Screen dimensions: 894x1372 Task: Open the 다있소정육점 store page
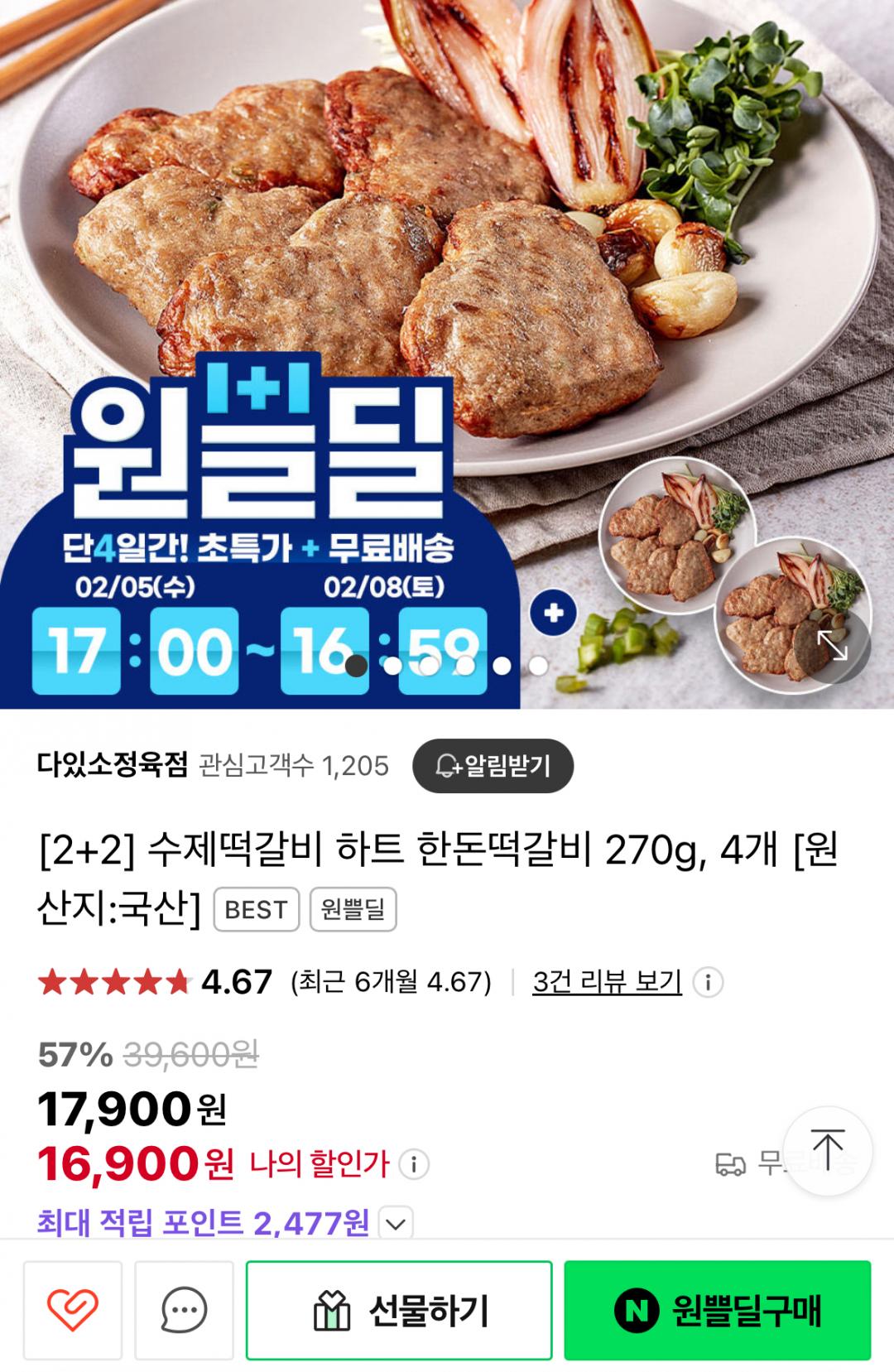click(x=113, y=765)
